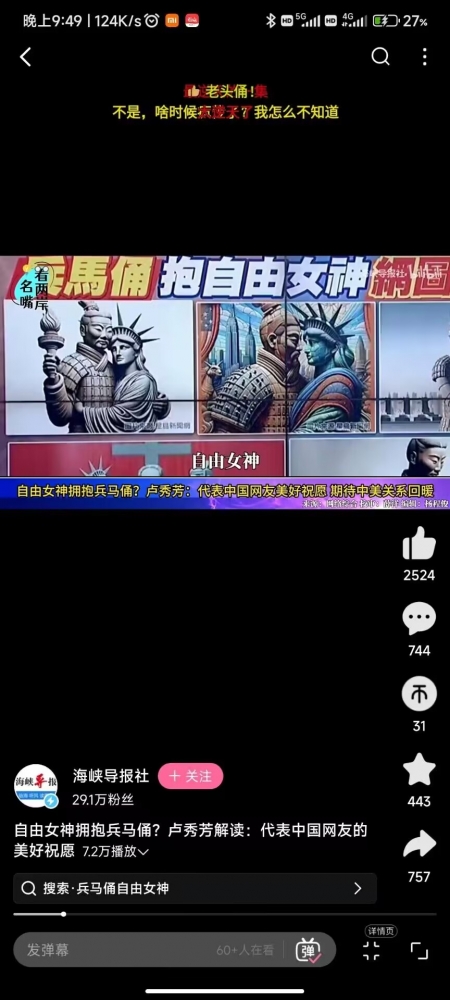
Task: Share this video
Action: (x=419, y=845)
